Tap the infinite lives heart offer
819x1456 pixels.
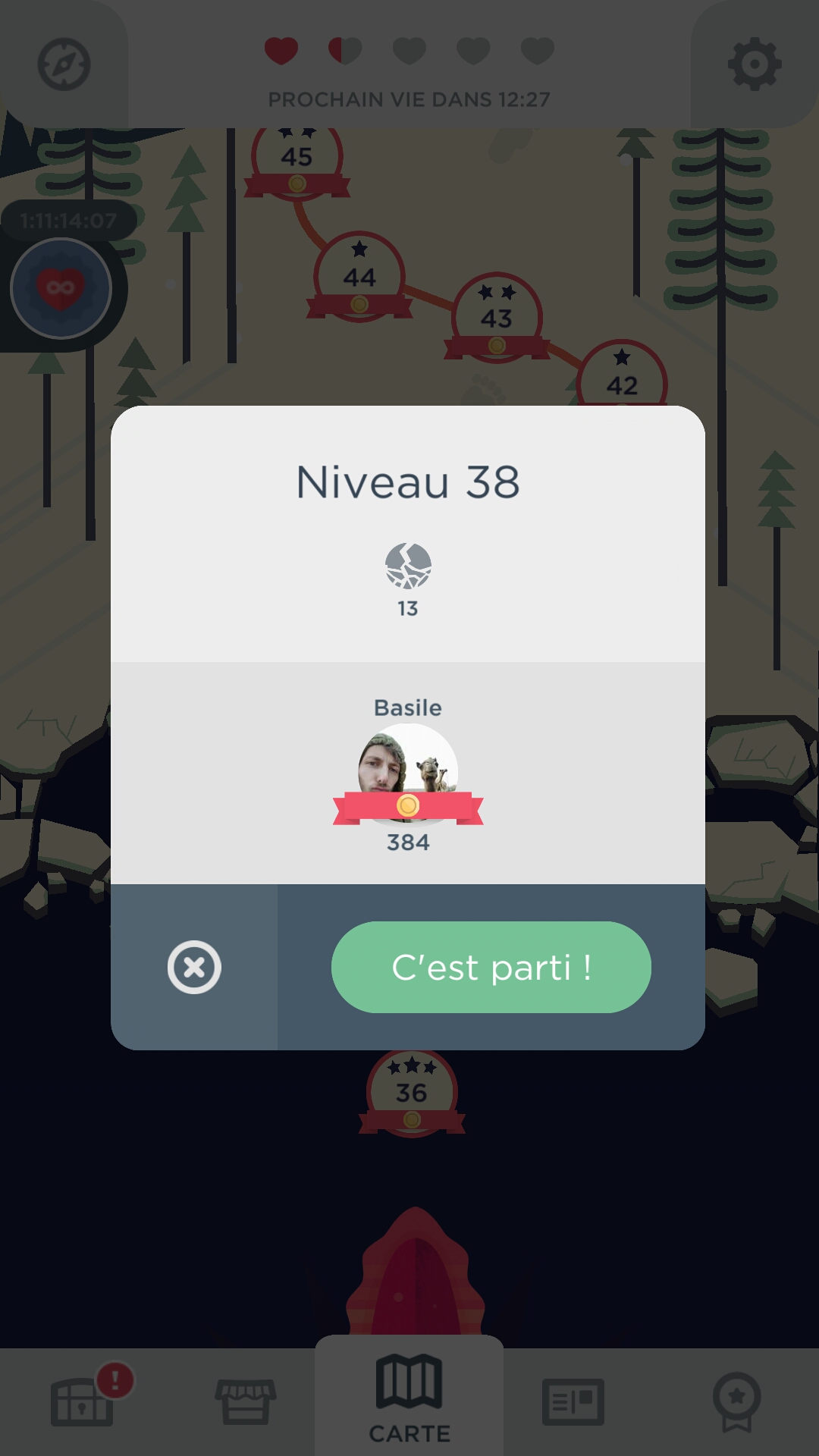point(61,288)
